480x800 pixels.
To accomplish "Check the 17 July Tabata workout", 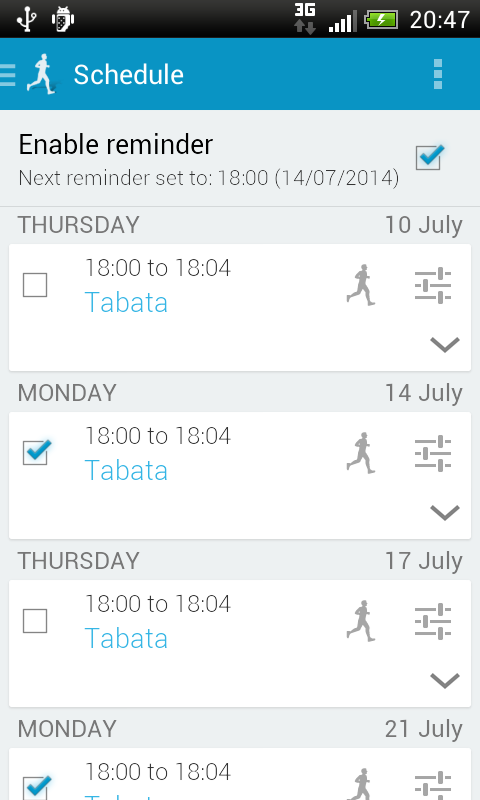I will coord(35,621).
